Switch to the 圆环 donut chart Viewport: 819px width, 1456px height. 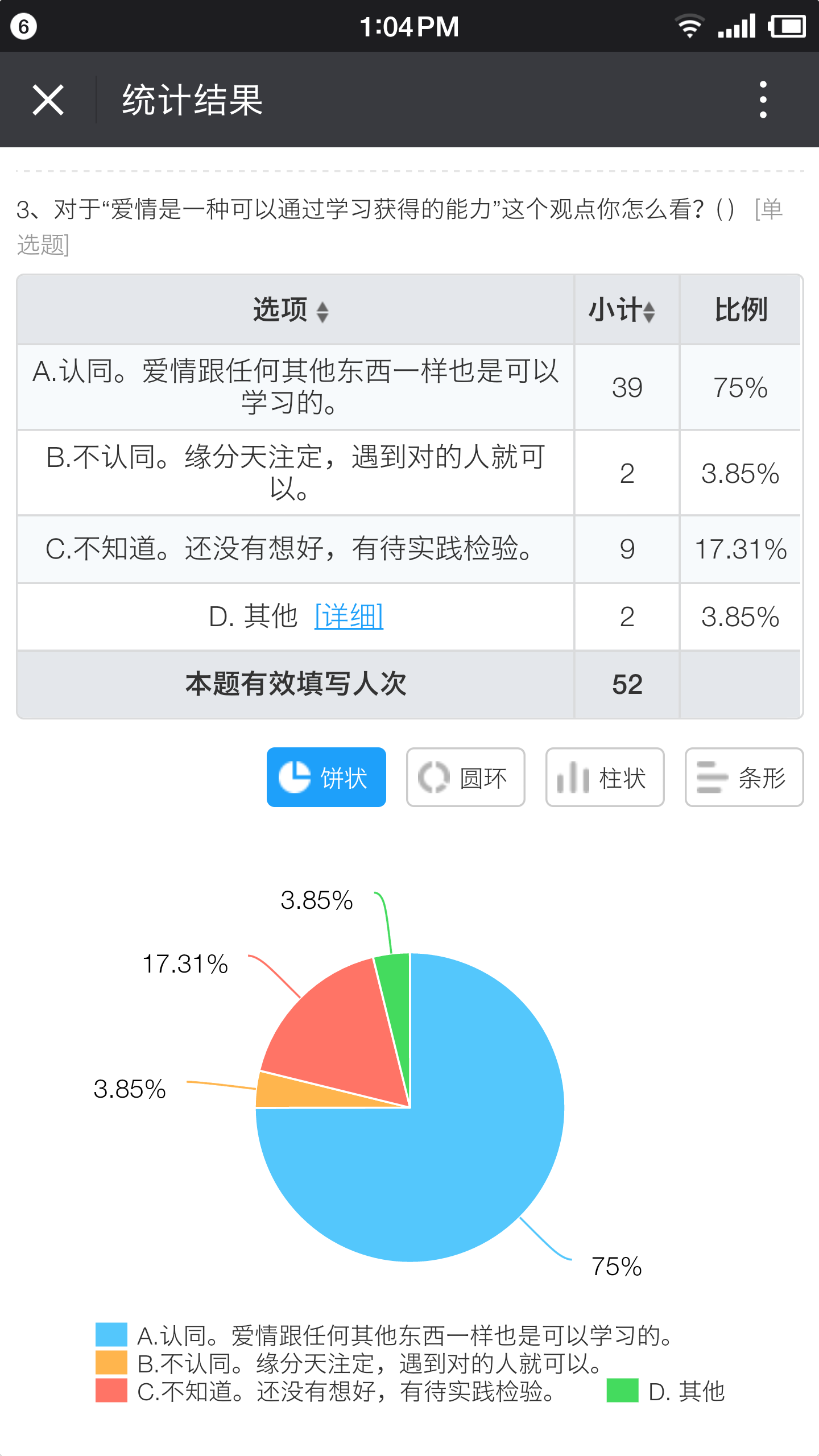[x=465, y=777]
